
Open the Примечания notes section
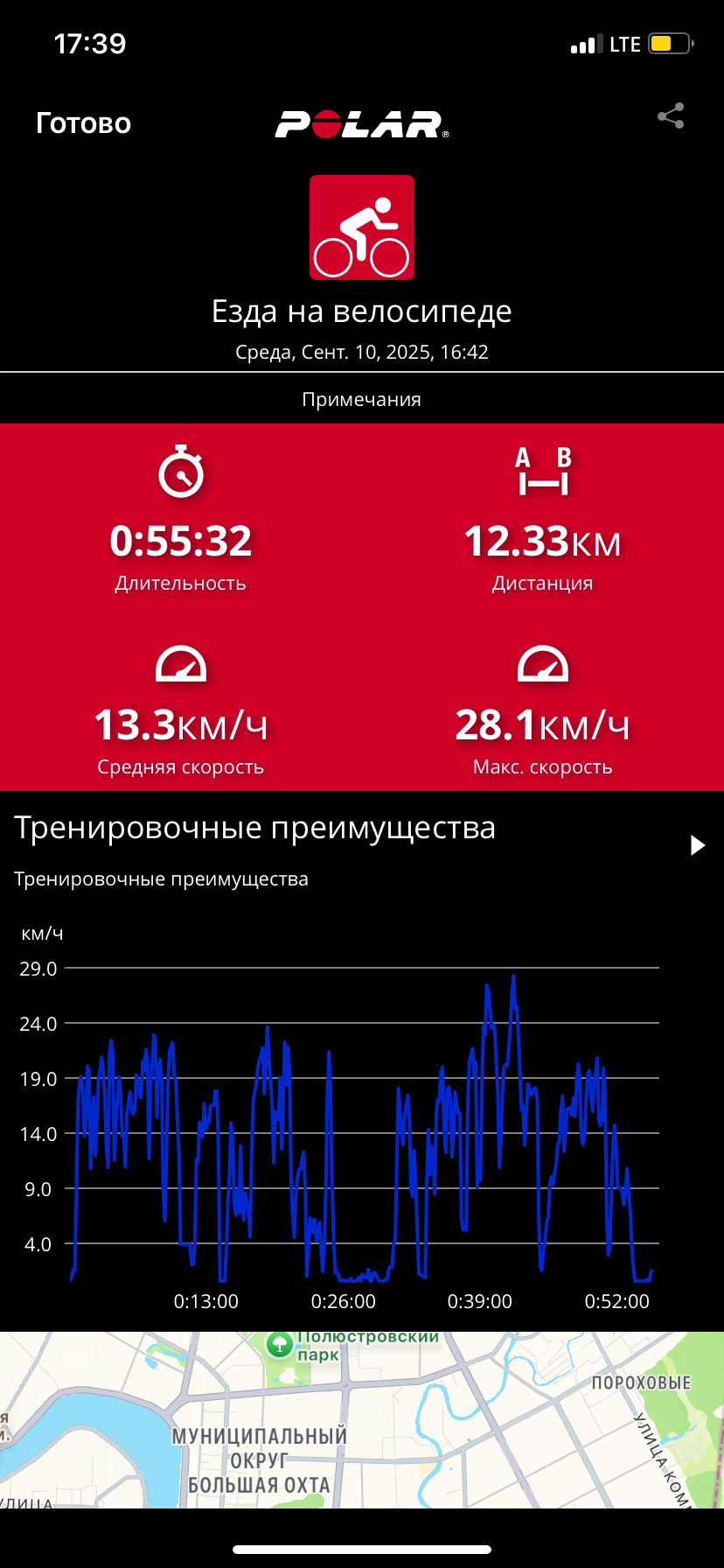(x=362, y=399)
